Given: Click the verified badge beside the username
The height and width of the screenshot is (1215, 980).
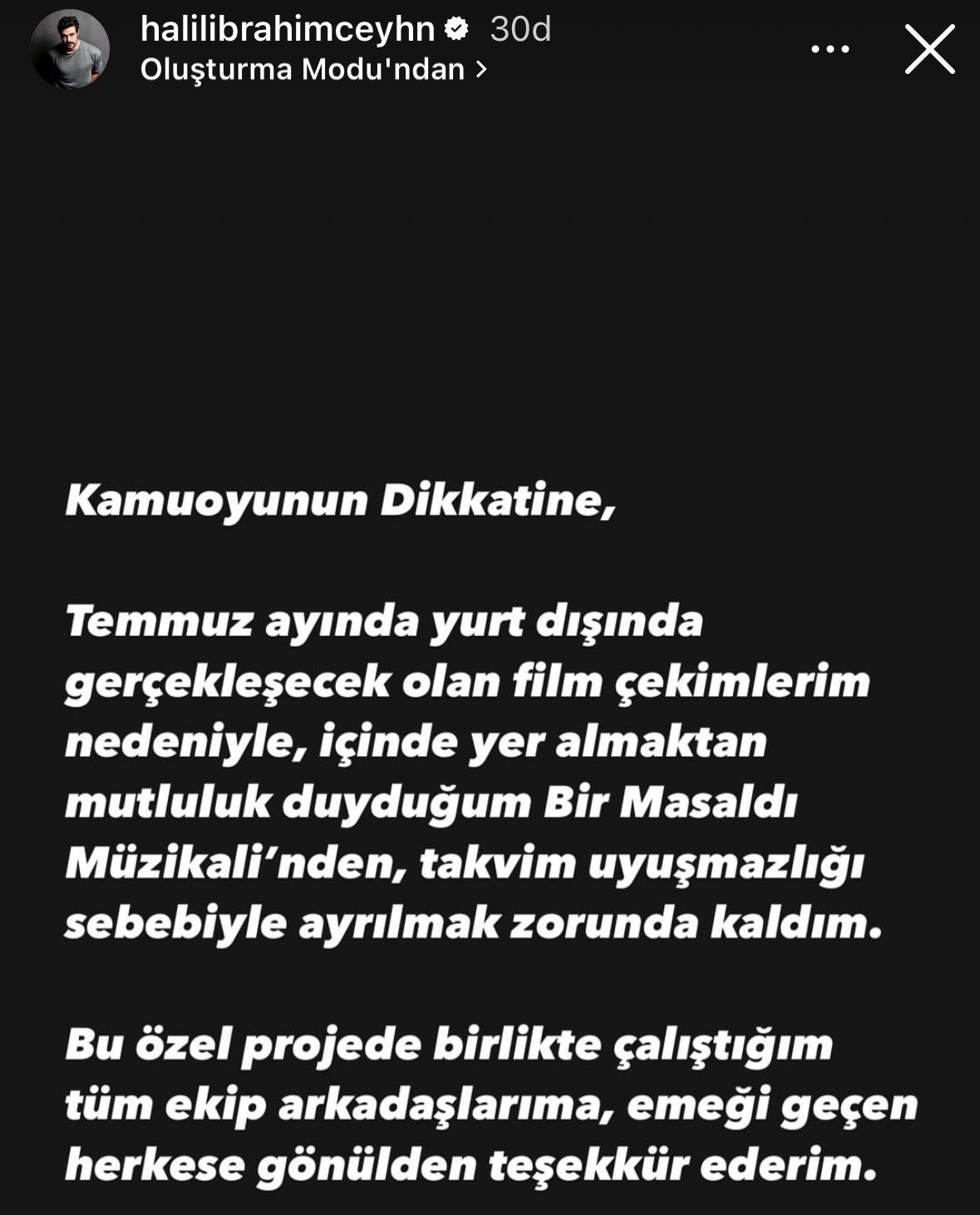Looking at the screenshot, I should pos(454,32).
